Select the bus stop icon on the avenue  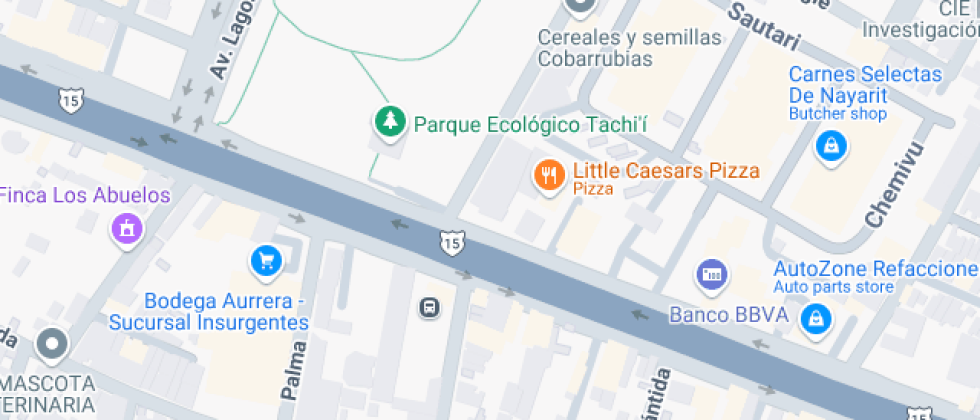click(x=429, y=307)
